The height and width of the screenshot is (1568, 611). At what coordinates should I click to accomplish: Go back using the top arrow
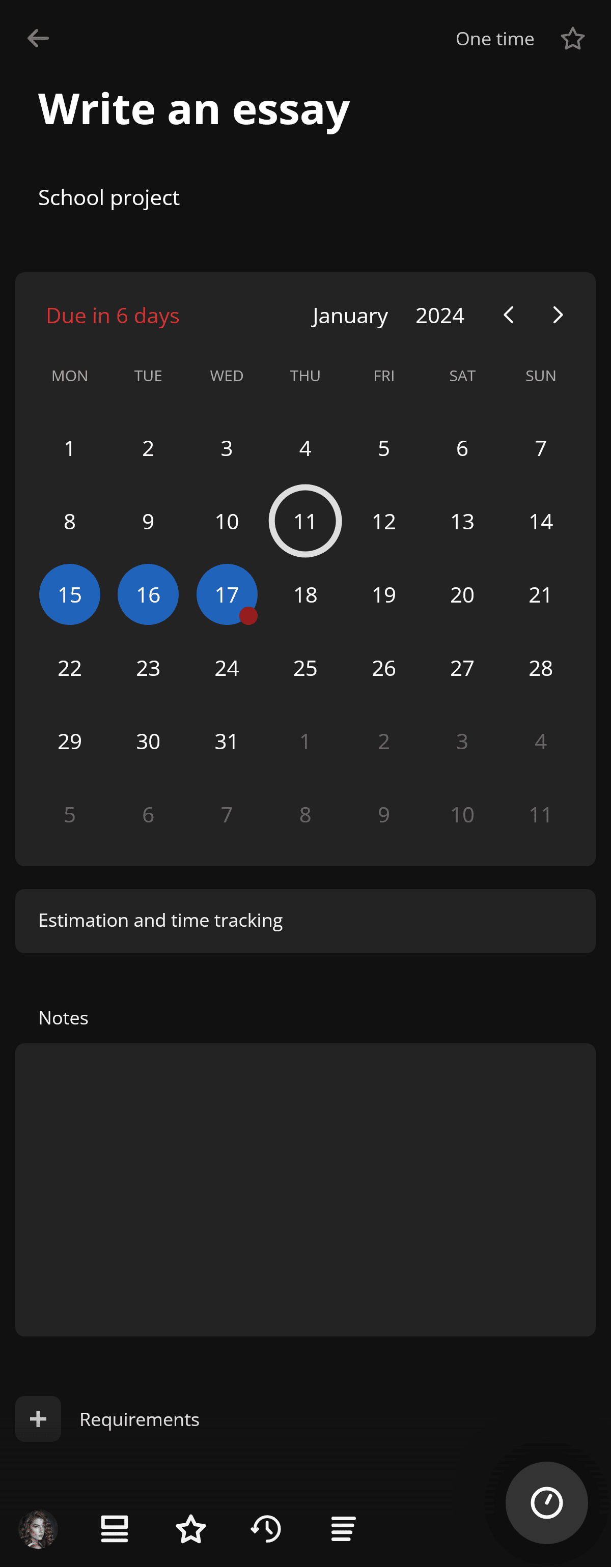pos(38,38)
